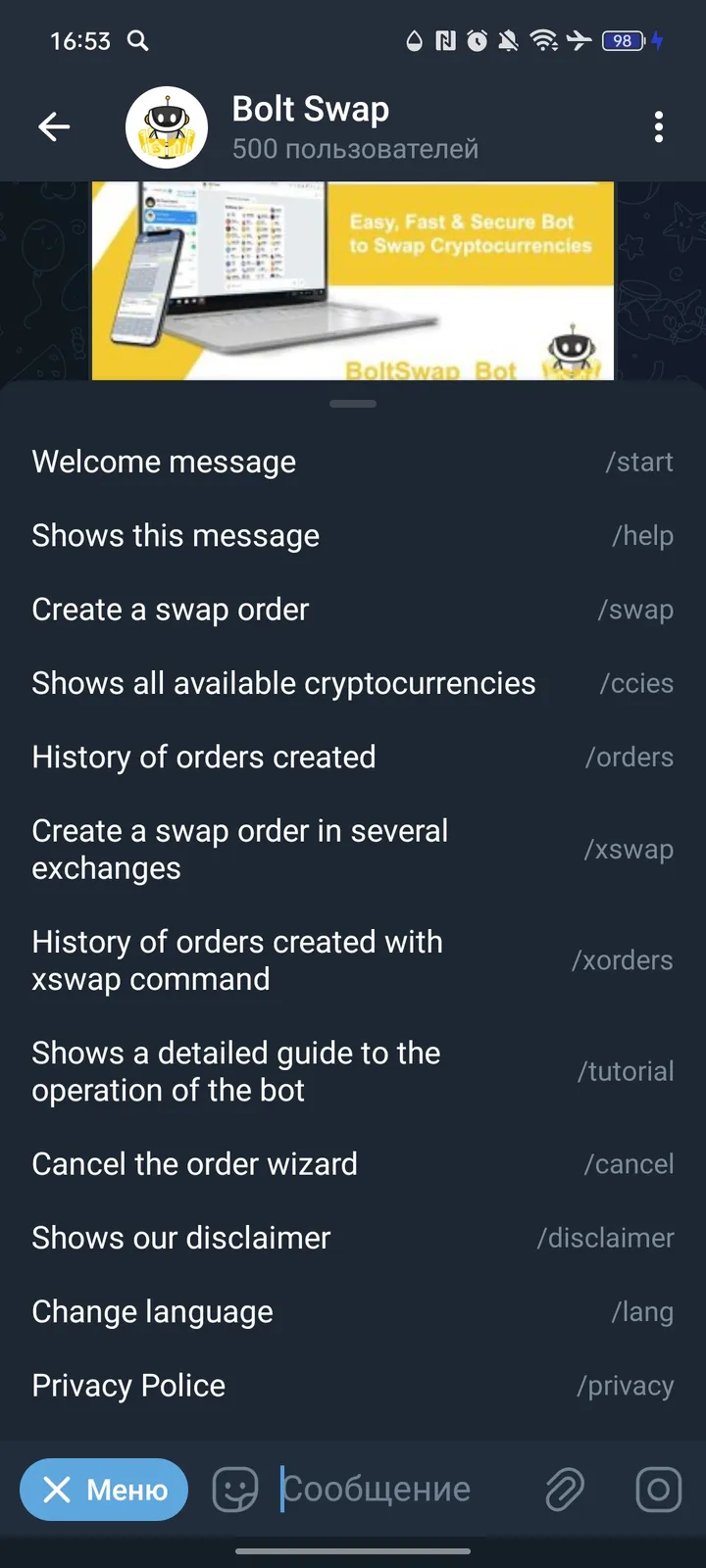Open the three-dot overflow menu

pyautogui.click(x=658, y=126)
